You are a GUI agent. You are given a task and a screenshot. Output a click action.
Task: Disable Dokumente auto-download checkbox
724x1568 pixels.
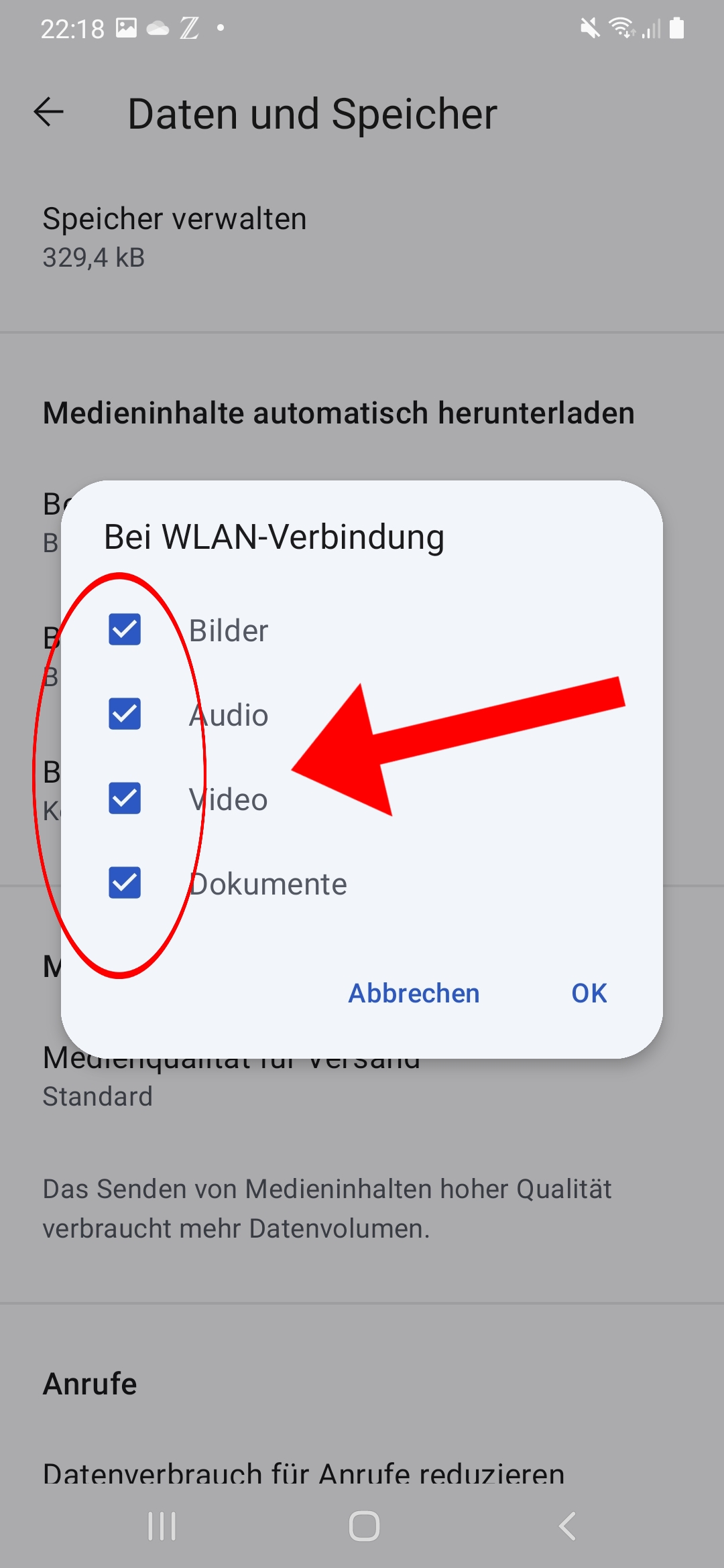125,883
